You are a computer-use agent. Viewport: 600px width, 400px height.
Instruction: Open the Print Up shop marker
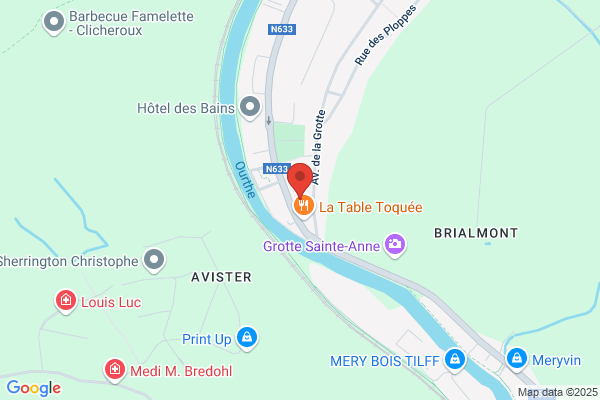point(247,339)
